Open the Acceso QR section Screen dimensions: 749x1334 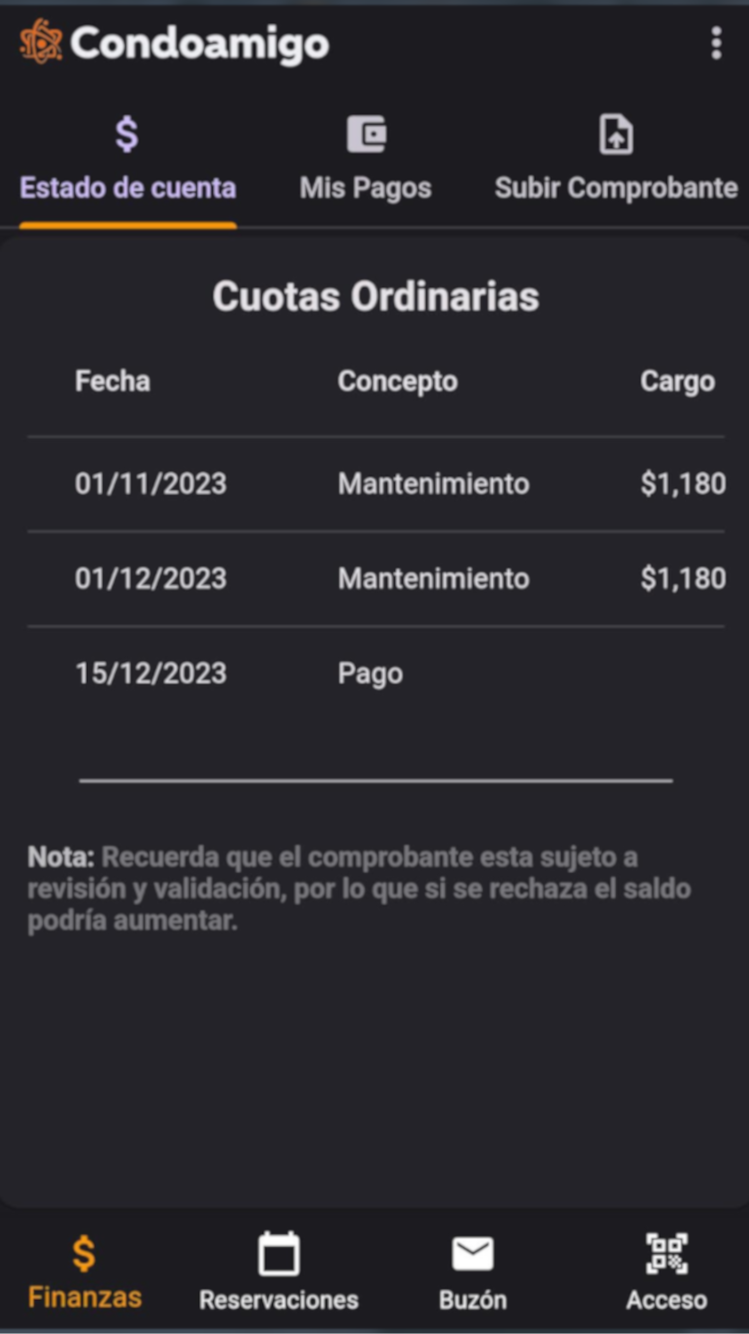[666, 1272]
